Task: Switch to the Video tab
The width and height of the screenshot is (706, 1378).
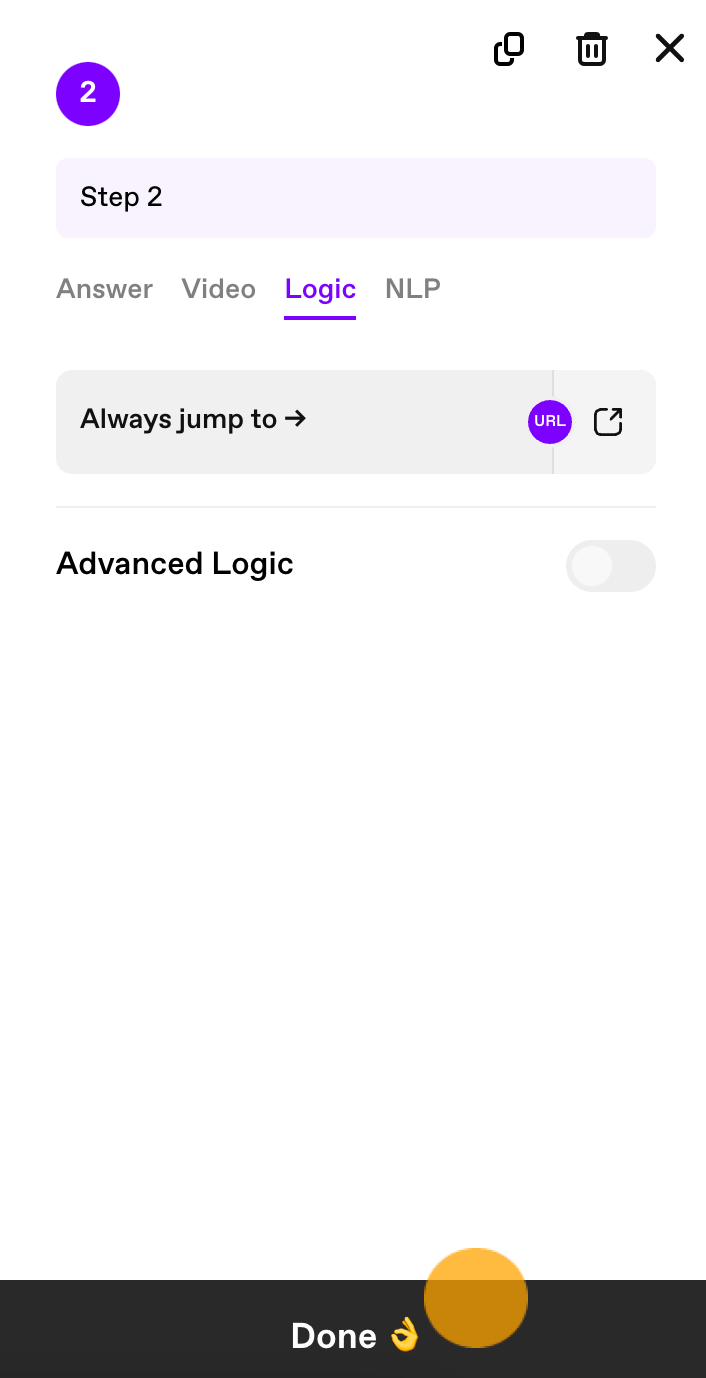Action: point(219,289)
